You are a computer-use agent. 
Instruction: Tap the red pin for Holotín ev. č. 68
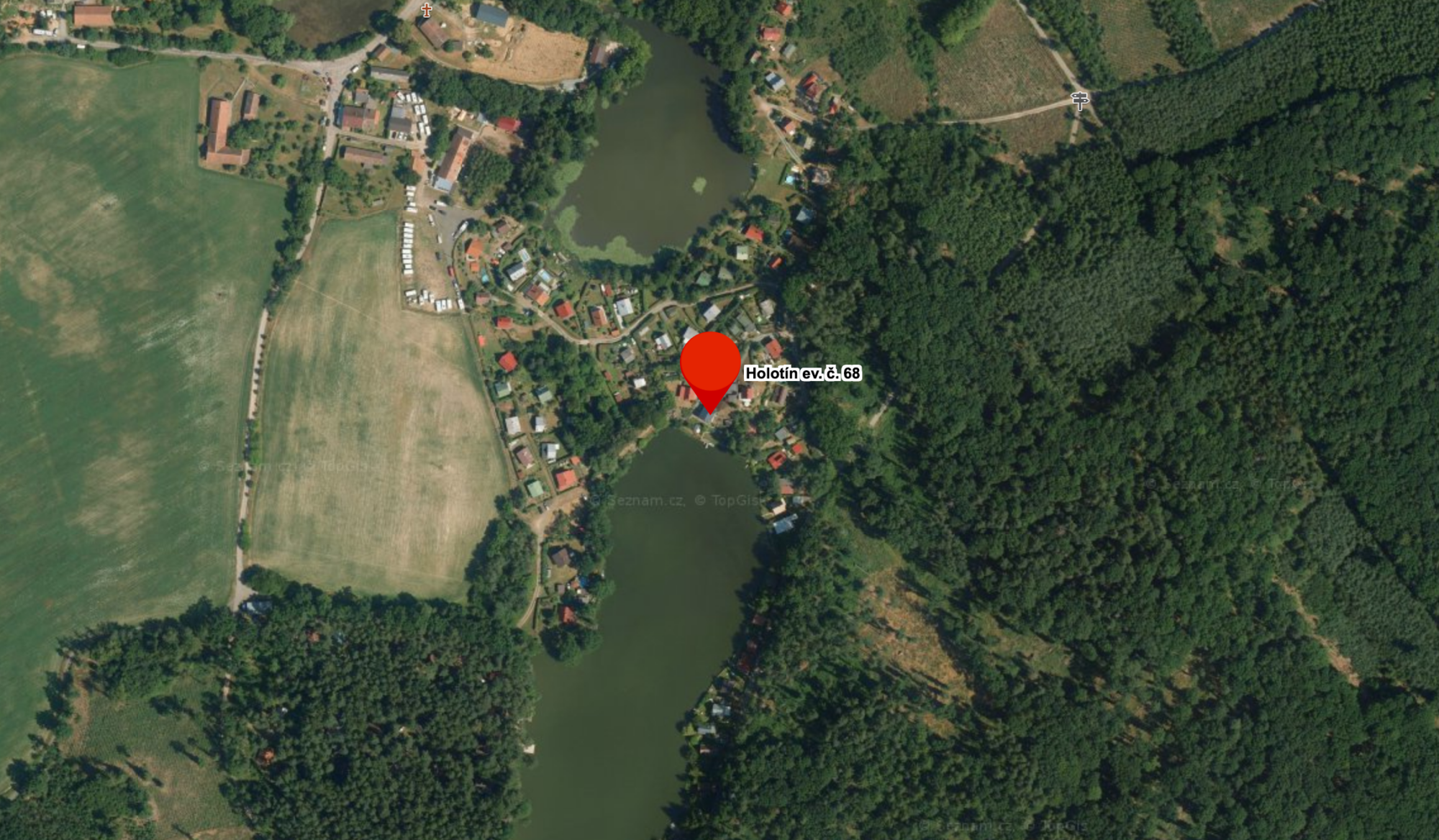tap(710, 365)
